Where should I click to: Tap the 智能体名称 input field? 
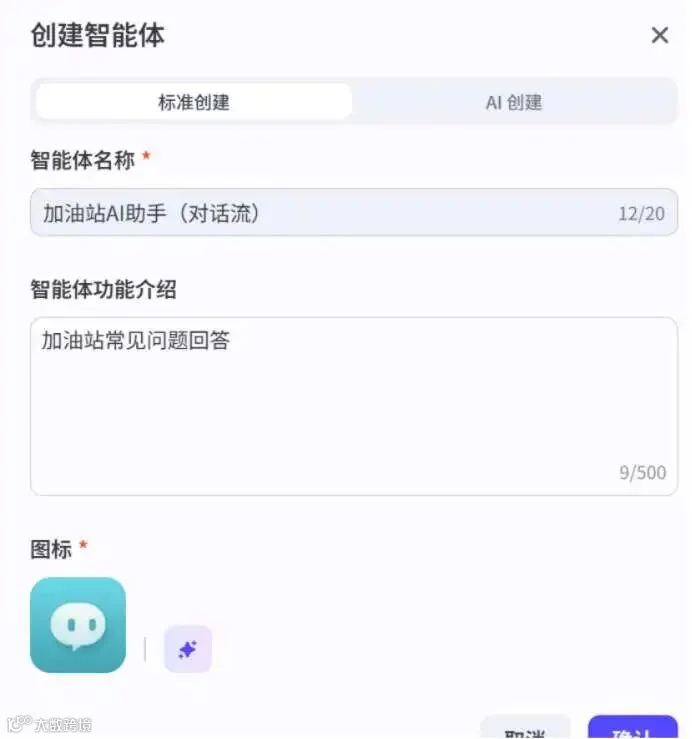[x=354, y=213]
